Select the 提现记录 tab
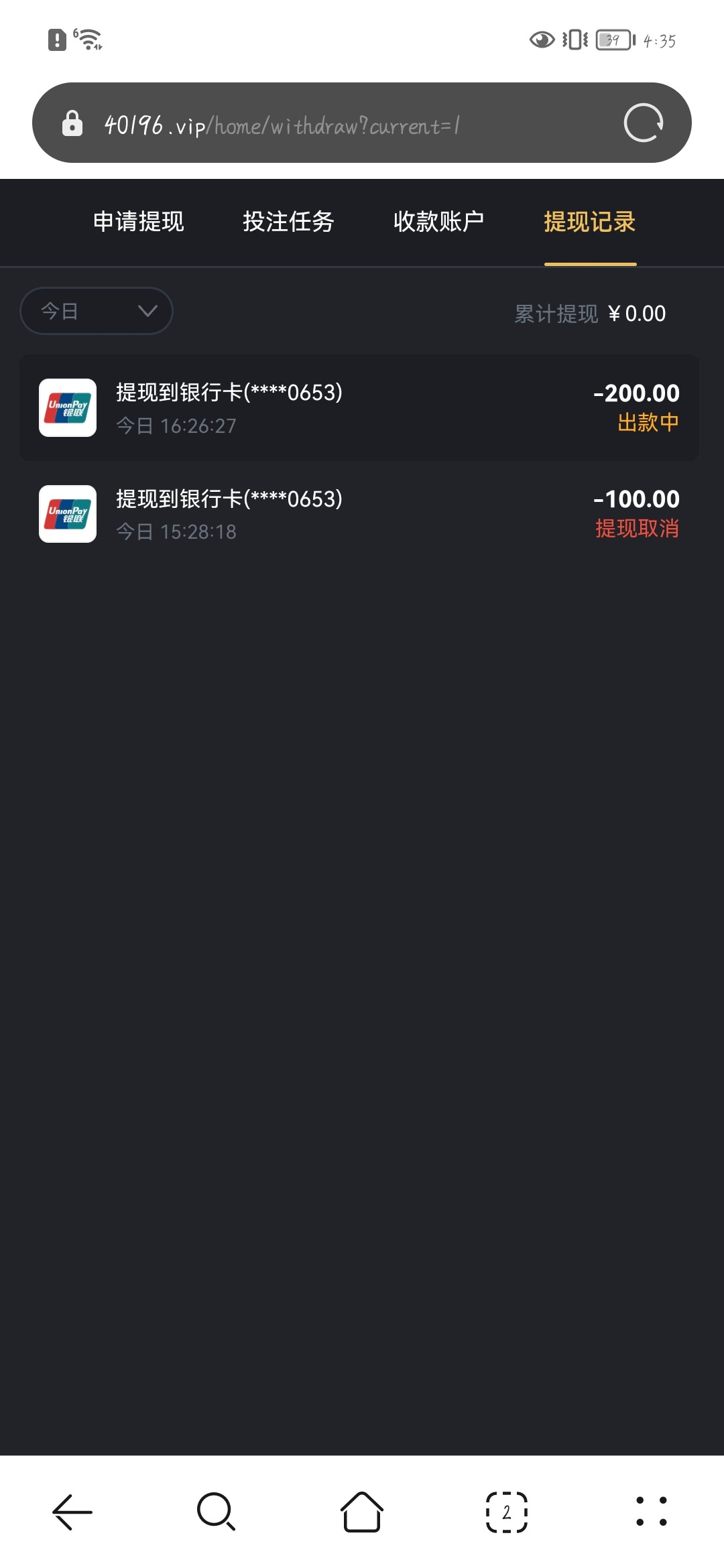The image size is (724, 1568). tap(590, 222)
